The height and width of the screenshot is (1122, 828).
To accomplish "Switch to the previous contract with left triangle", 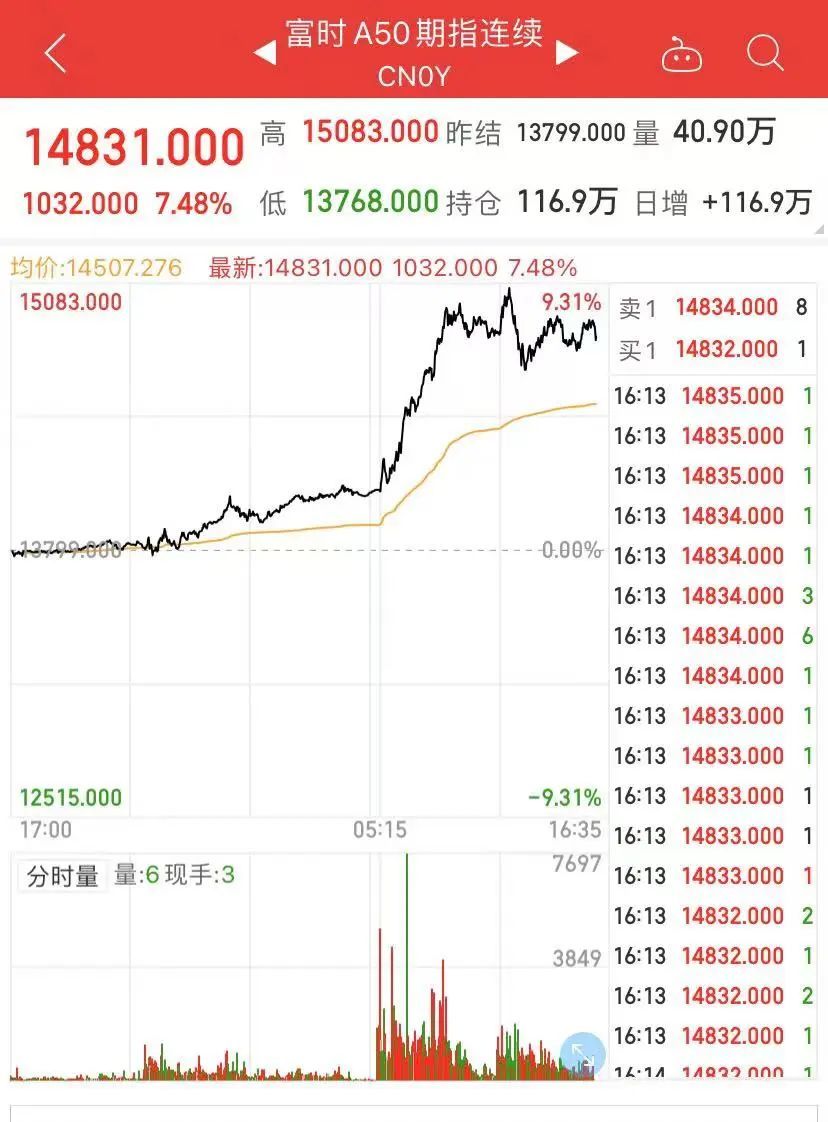I will 265,52.
